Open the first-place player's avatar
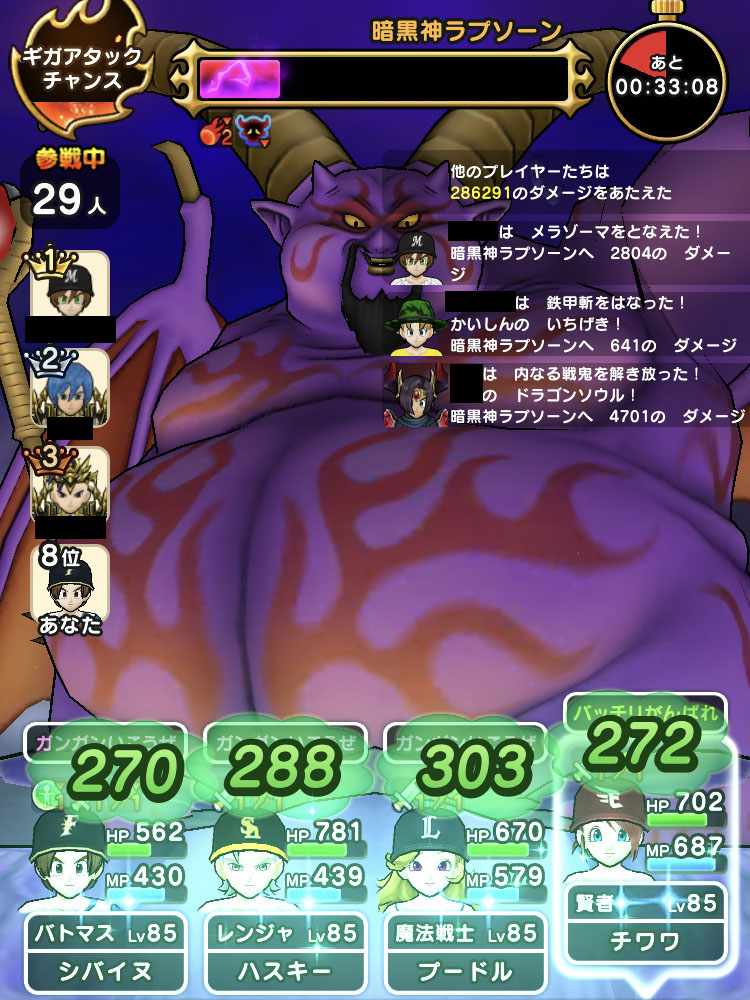Screen dimensions: 750x1000 click(70, 285)
